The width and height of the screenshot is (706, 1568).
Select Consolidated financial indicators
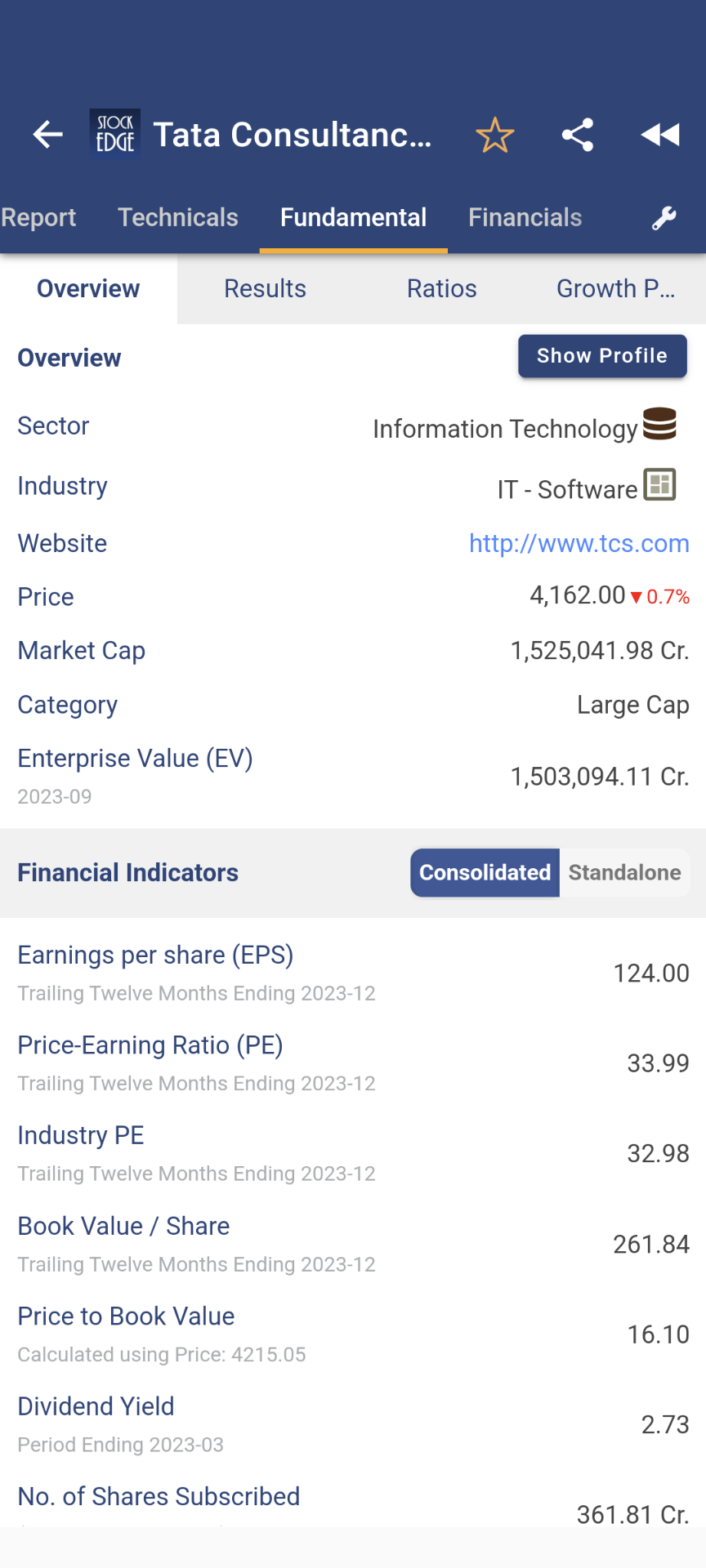tap(485, 872)
